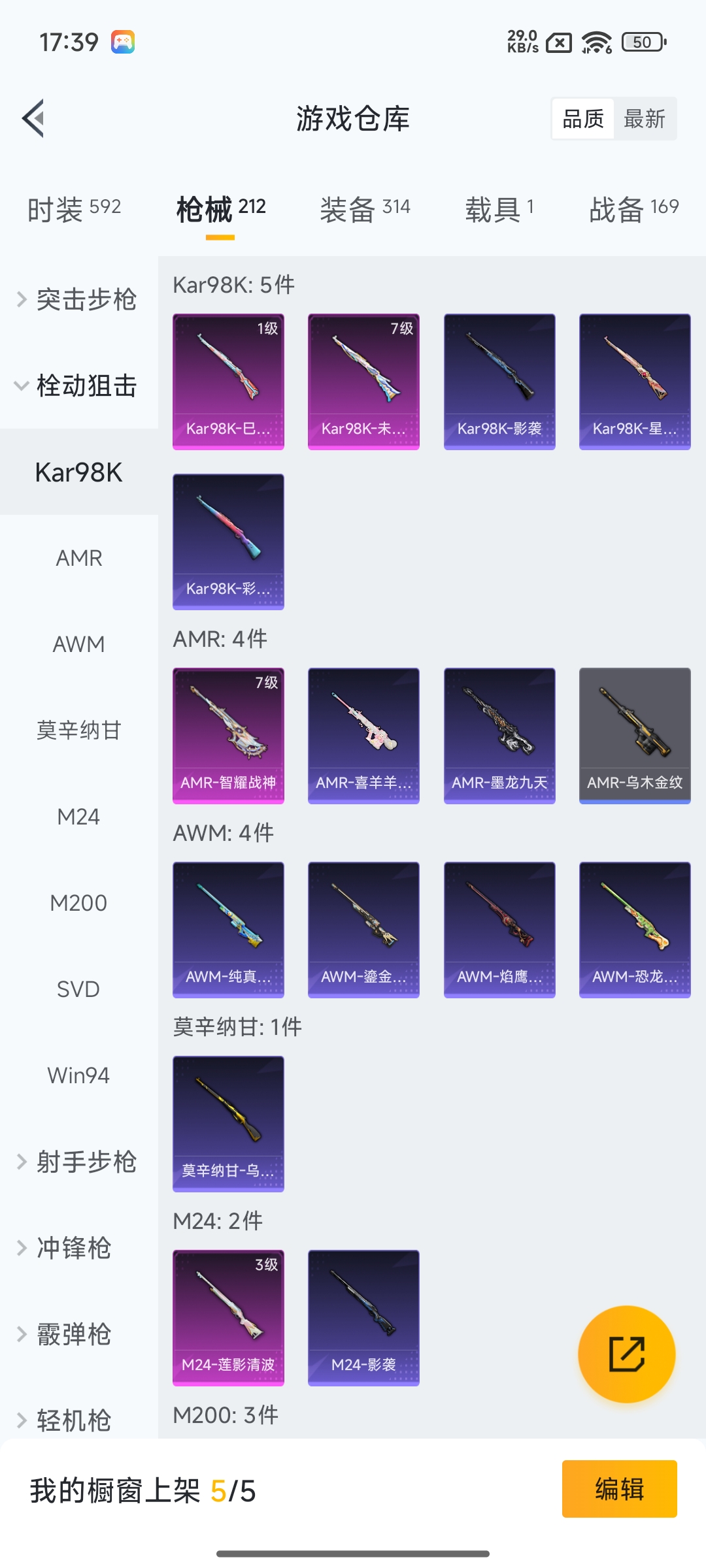View the AMR-乌木金纹 skin
This screenshot has width=706, height=1568.
click(x=635, y=735)
